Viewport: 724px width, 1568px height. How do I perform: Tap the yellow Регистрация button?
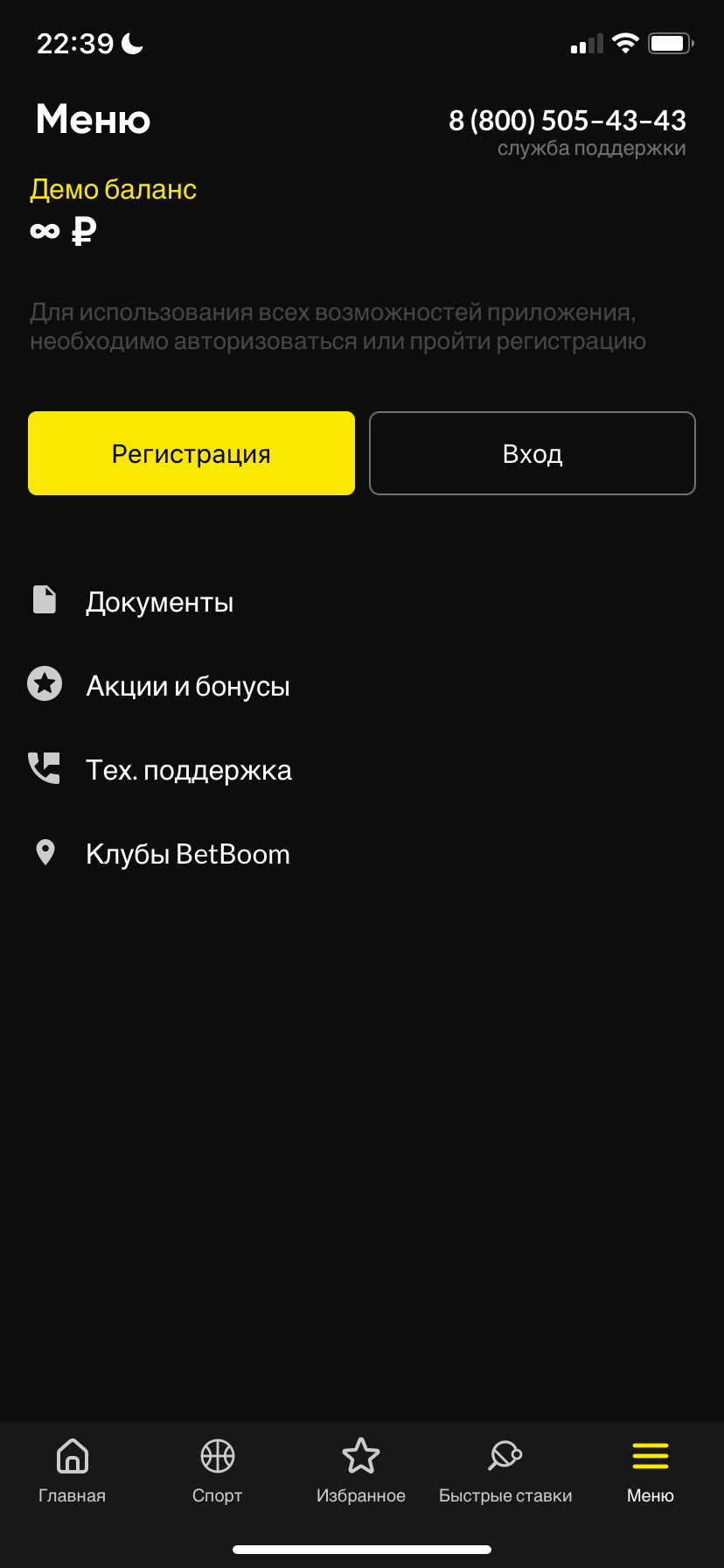tap(191, 453)
